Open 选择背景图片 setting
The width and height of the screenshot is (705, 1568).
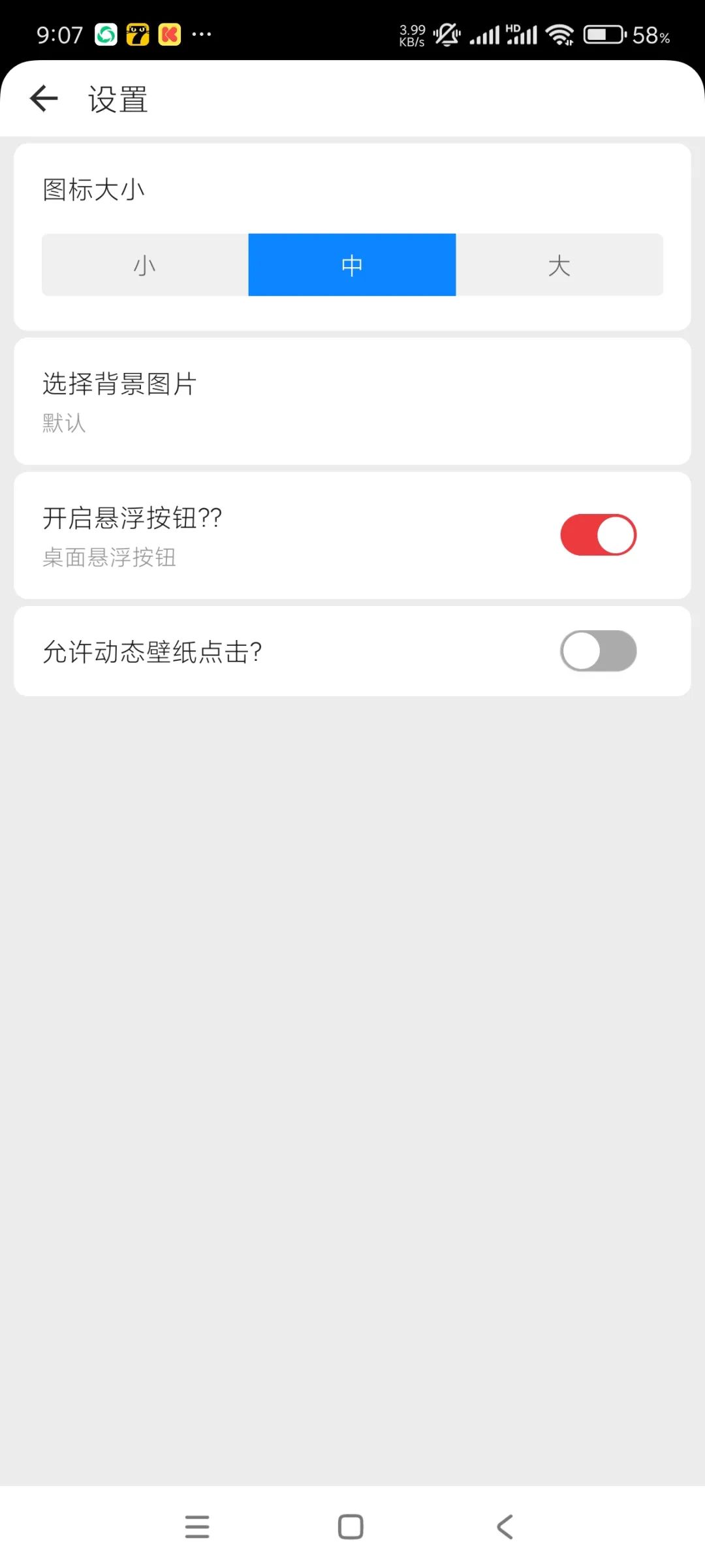tap(352, 401)
